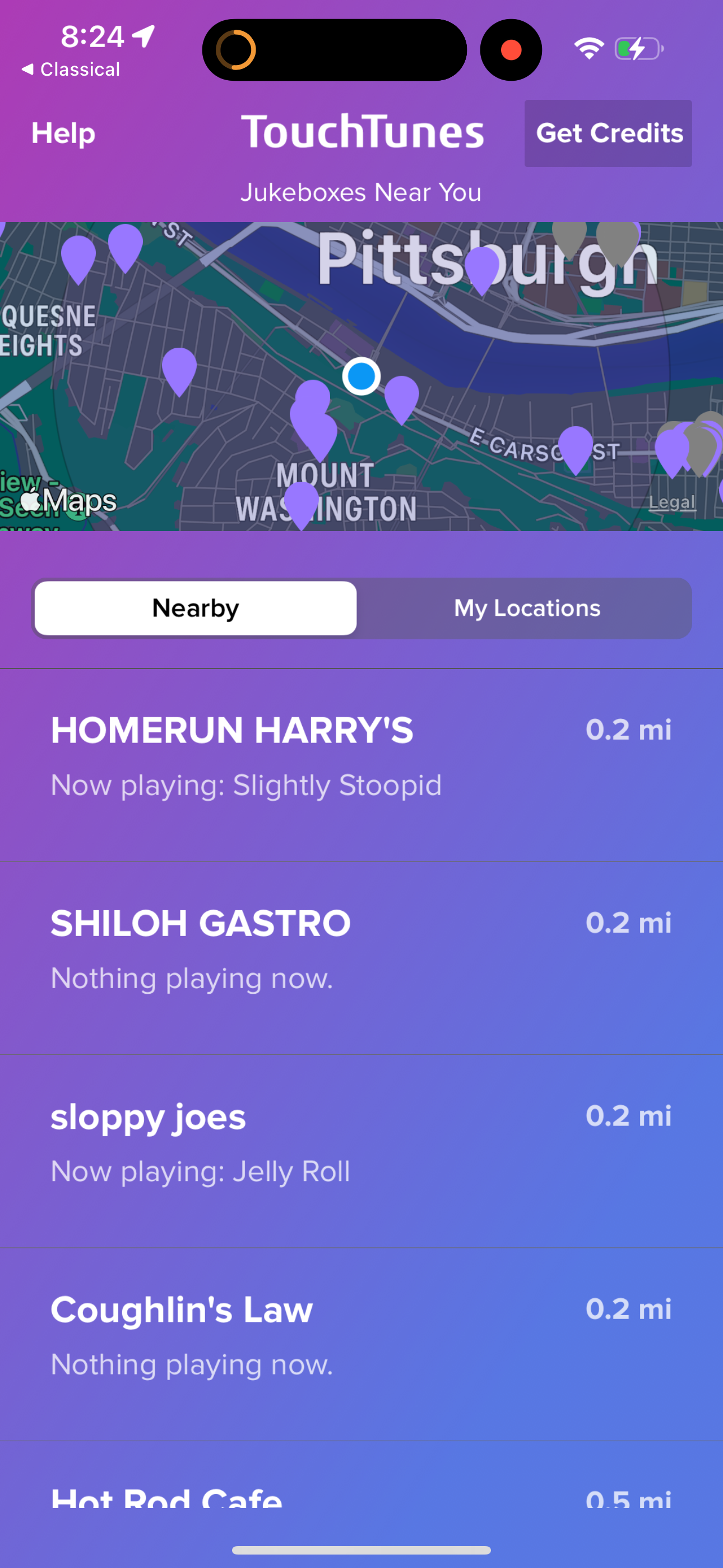Open Get Credits
This screenshot has width=723, height=1568.
pyautogui.click(x=608, y=133)
